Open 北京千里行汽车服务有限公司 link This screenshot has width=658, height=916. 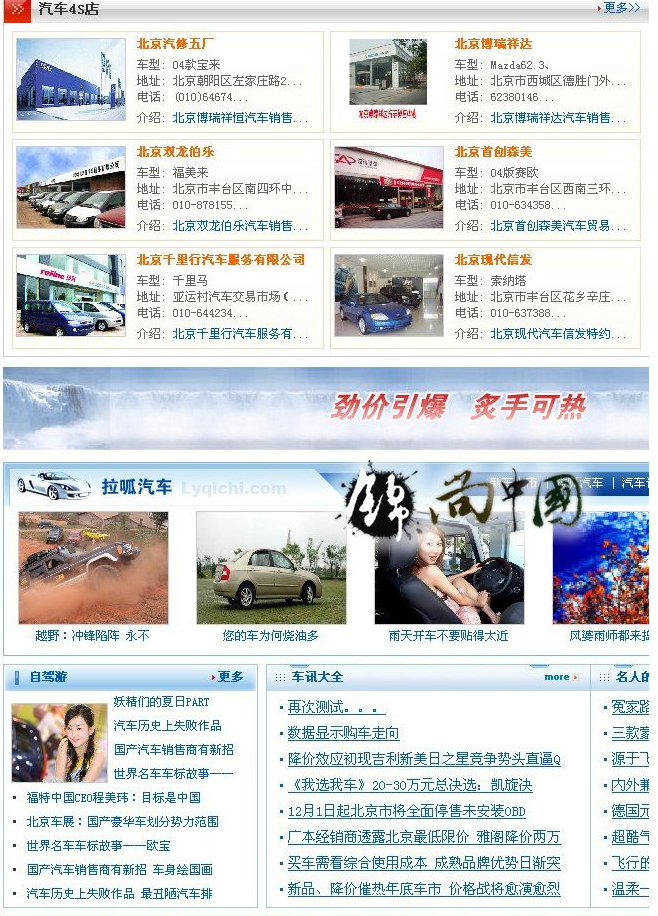click(221, 260)
